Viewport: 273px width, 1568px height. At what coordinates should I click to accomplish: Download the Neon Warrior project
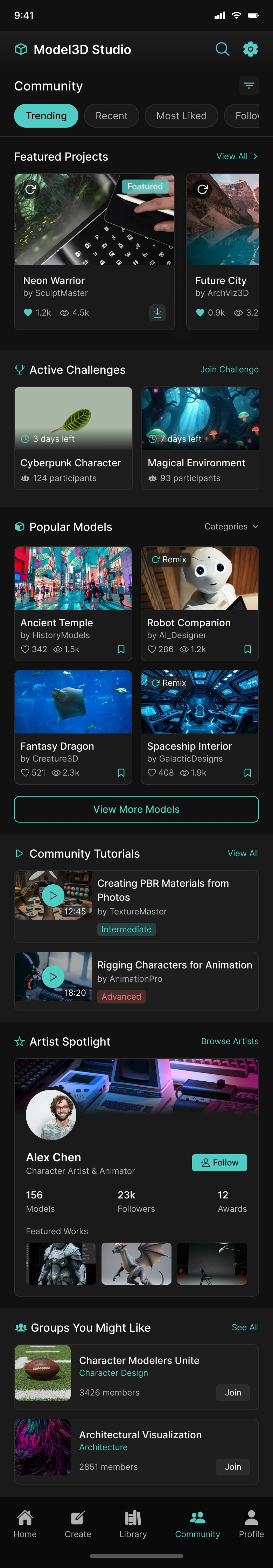[x=157, y=313]
